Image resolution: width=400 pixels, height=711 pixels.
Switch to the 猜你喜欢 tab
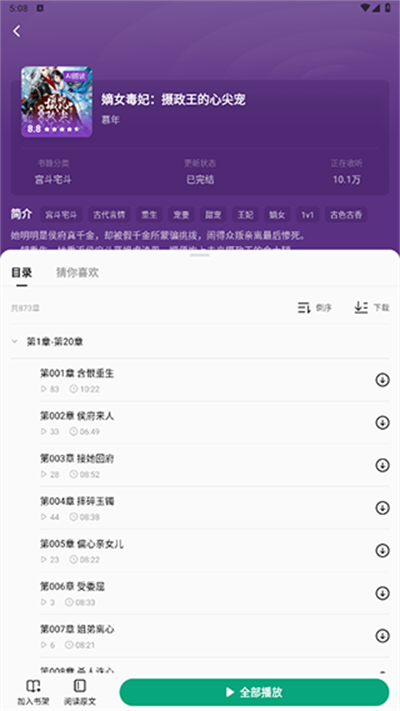coord(77,273)
